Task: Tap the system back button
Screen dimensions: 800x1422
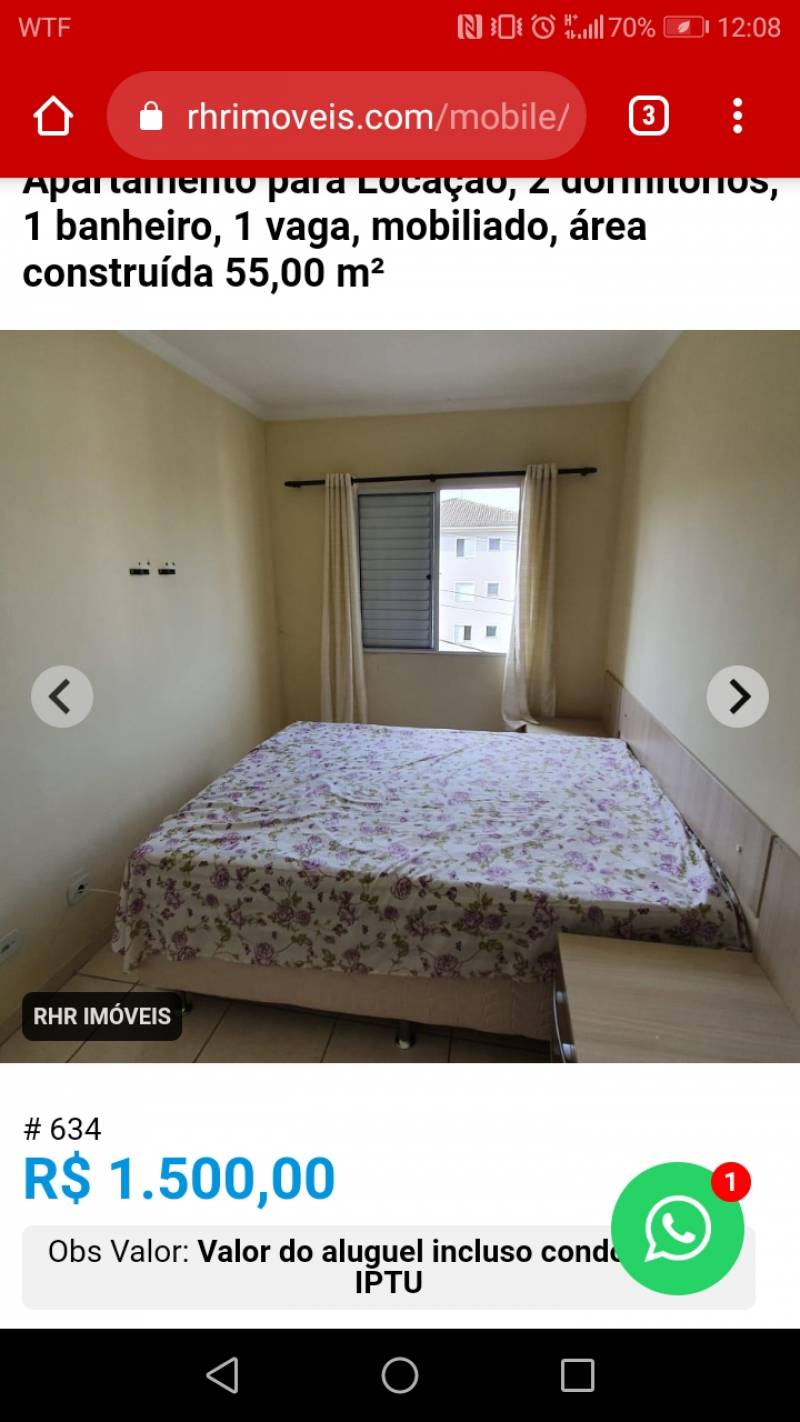Action: (222, 1375)
